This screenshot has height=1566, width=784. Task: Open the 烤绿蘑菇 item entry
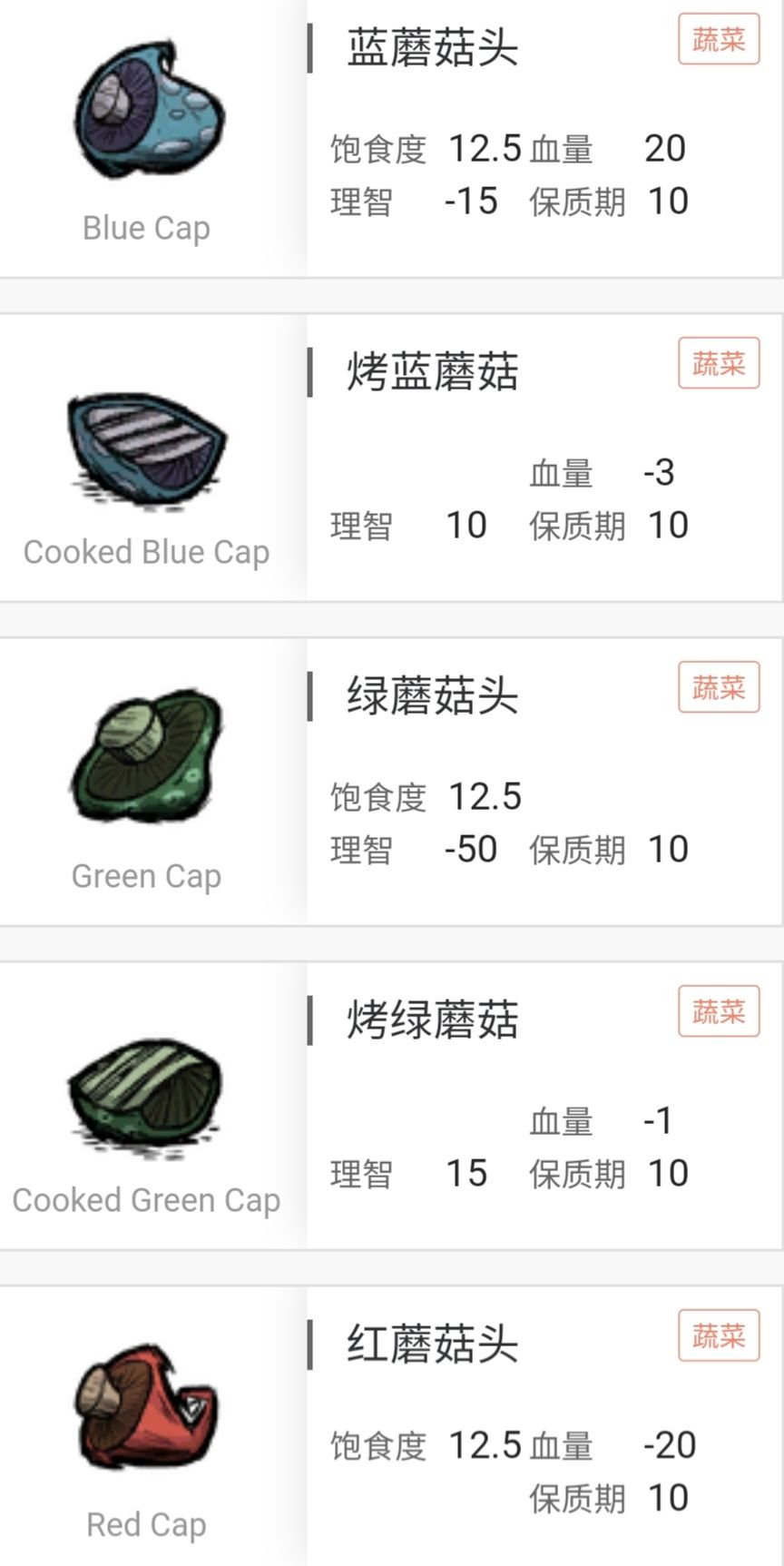(433, 1019)
